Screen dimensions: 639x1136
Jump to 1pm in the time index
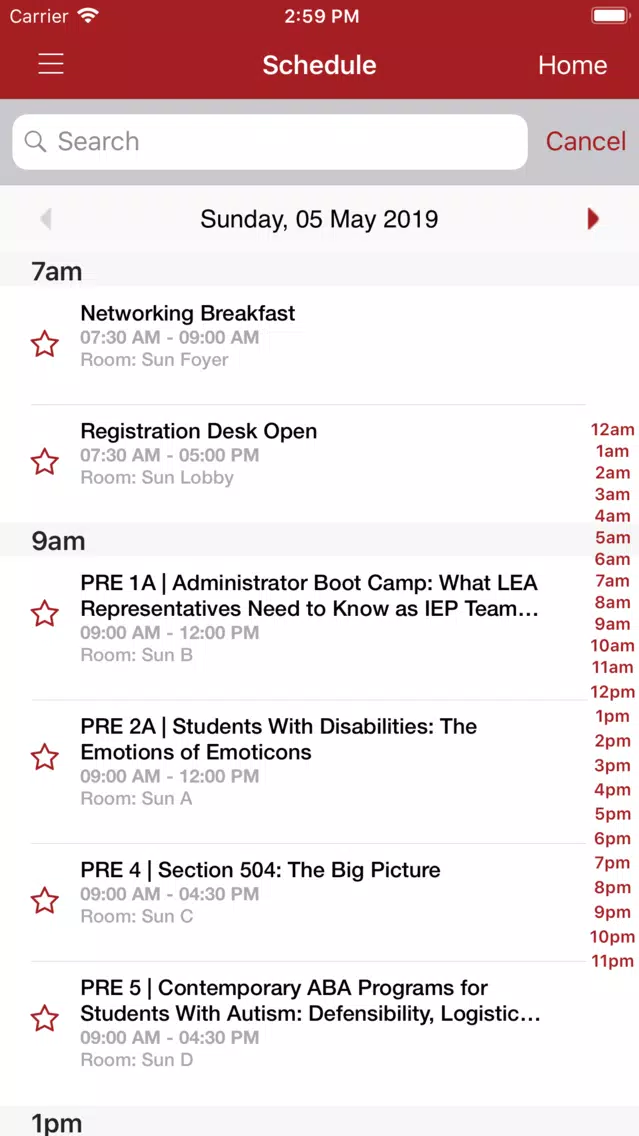tap(612, 717)
